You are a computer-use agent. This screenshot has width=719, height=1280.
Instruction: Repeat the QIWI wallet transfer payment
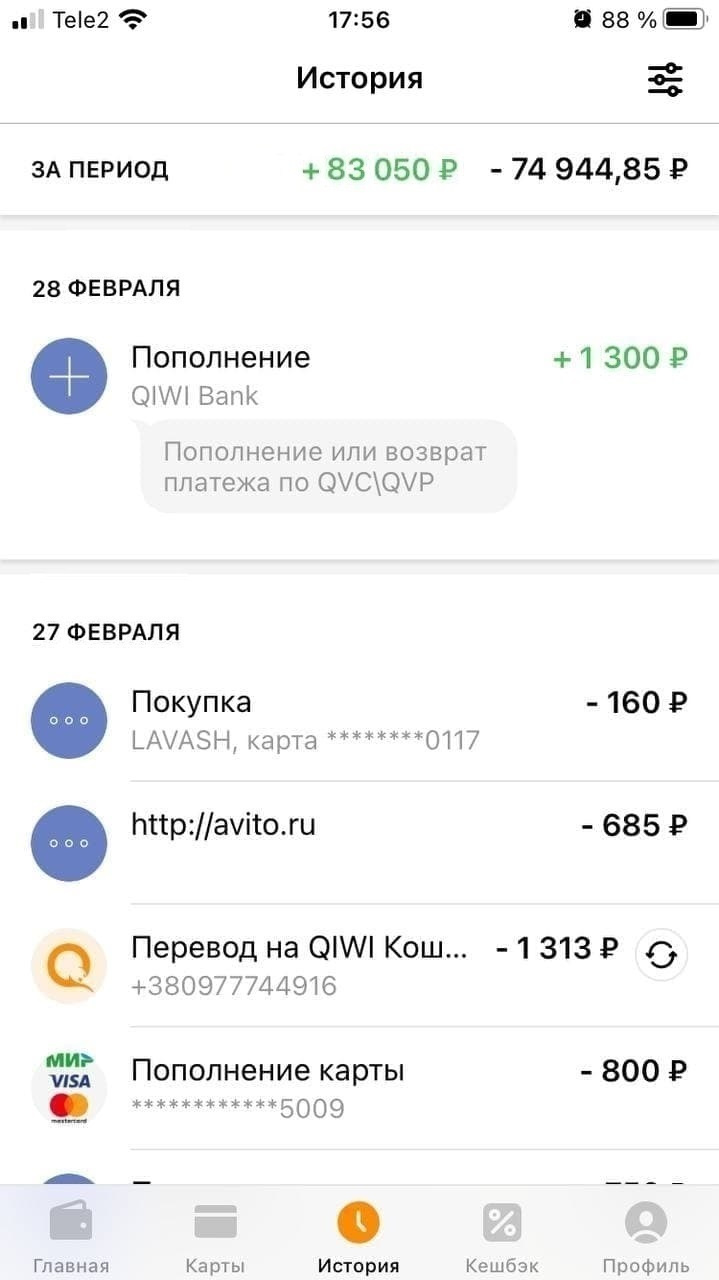(x=662, y=955)
